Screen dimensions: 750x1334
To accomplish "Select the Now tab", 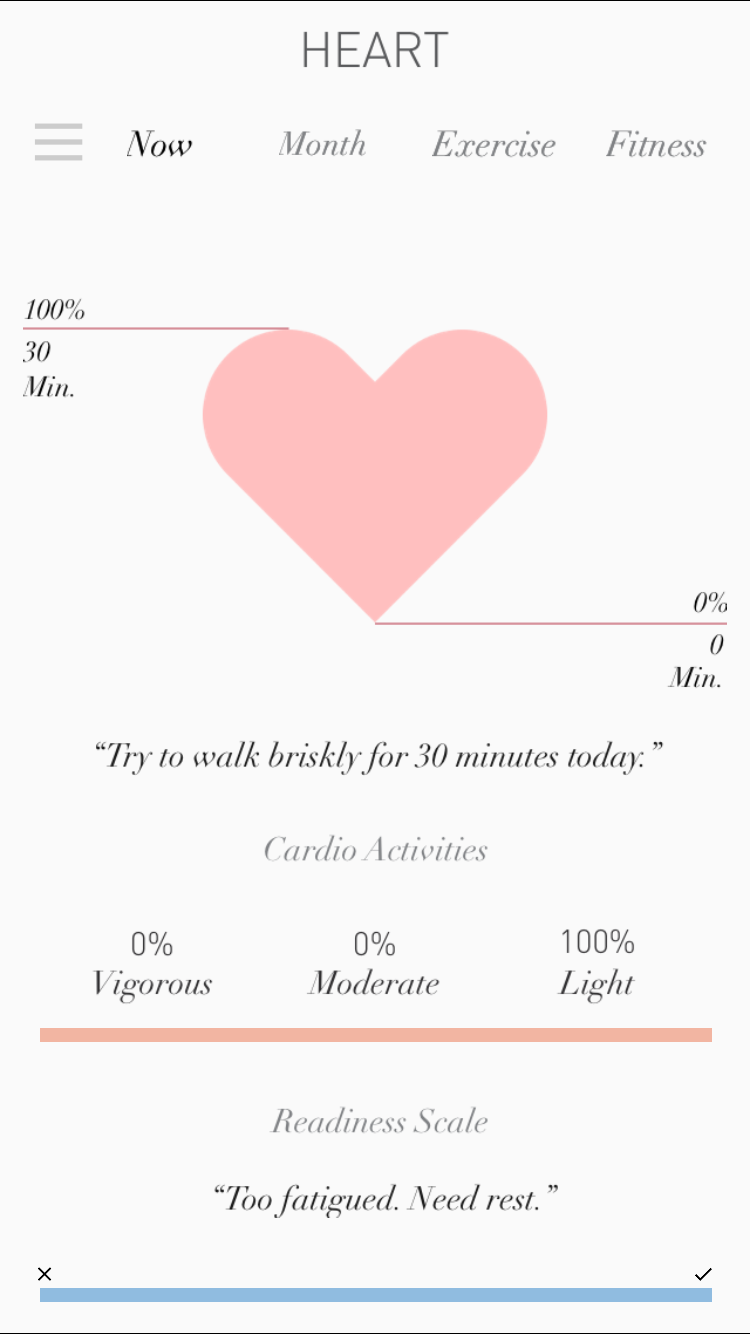I will [x=159, y=145].
